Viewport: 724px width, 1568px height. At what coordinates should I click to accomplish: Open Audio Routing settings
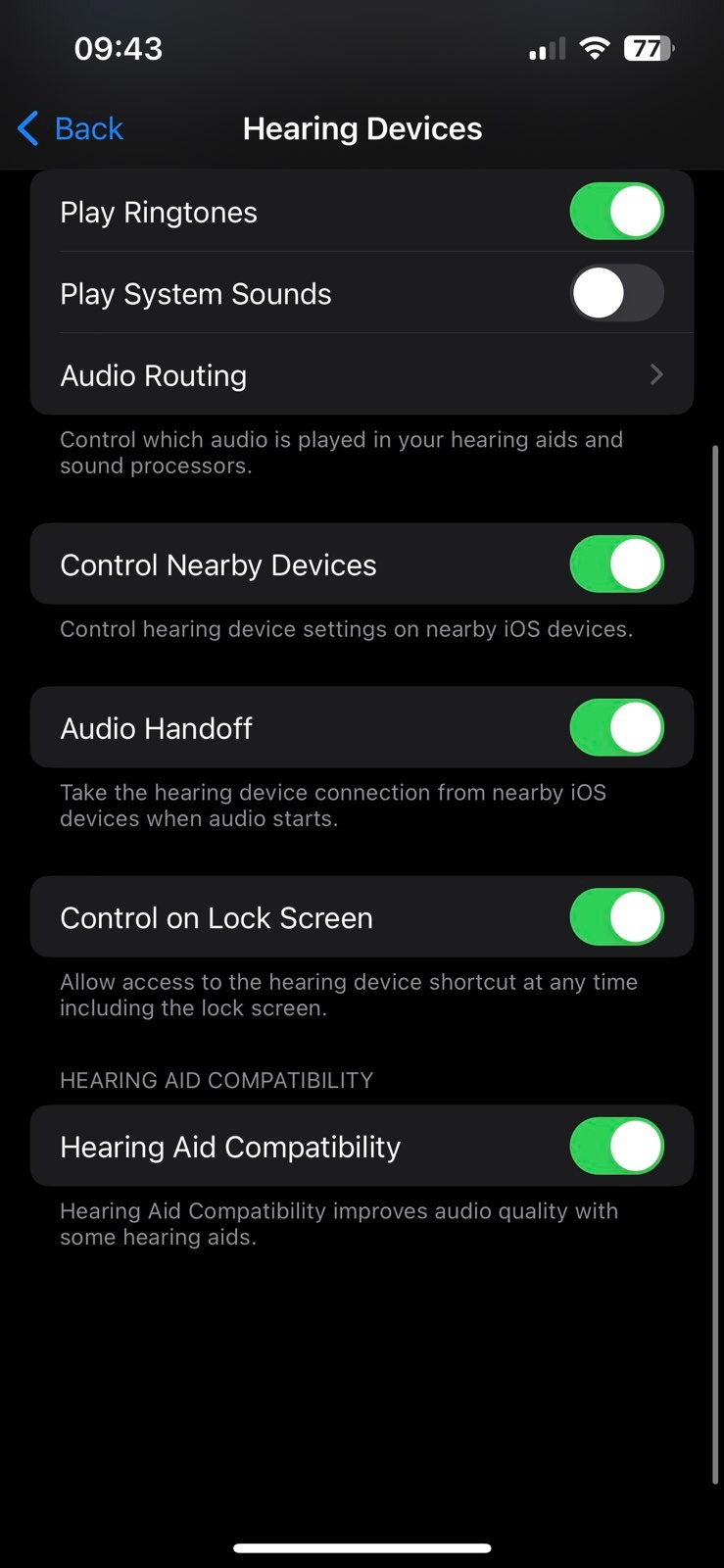coord(362,375)
